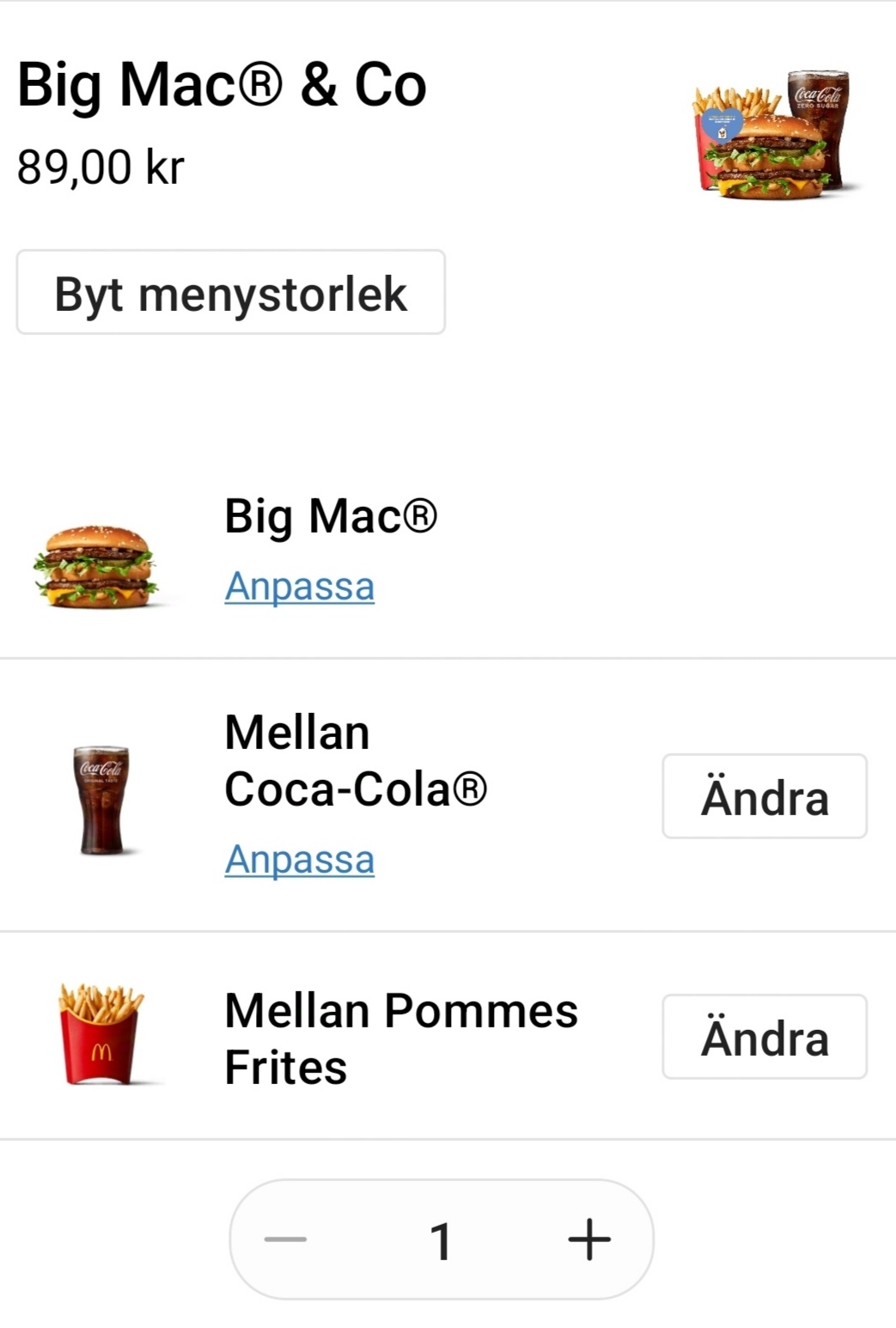Change the Mellan Coca-Cola drink with Ändra
Viewport: 896px width, 1328px height.
tap(764, 796)
